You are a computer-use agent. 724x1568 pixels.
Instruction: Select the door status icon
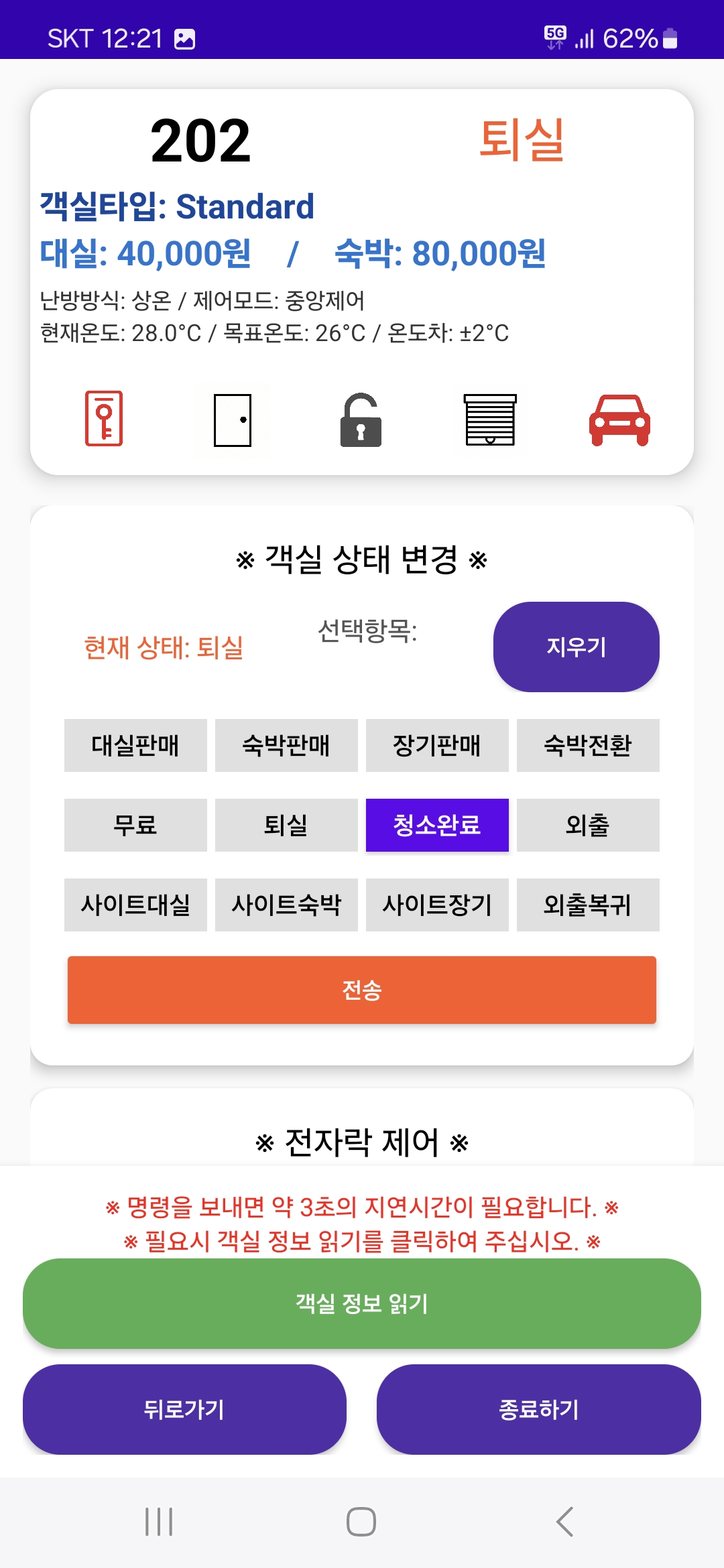pyautogui.click(x=231, y=419)
